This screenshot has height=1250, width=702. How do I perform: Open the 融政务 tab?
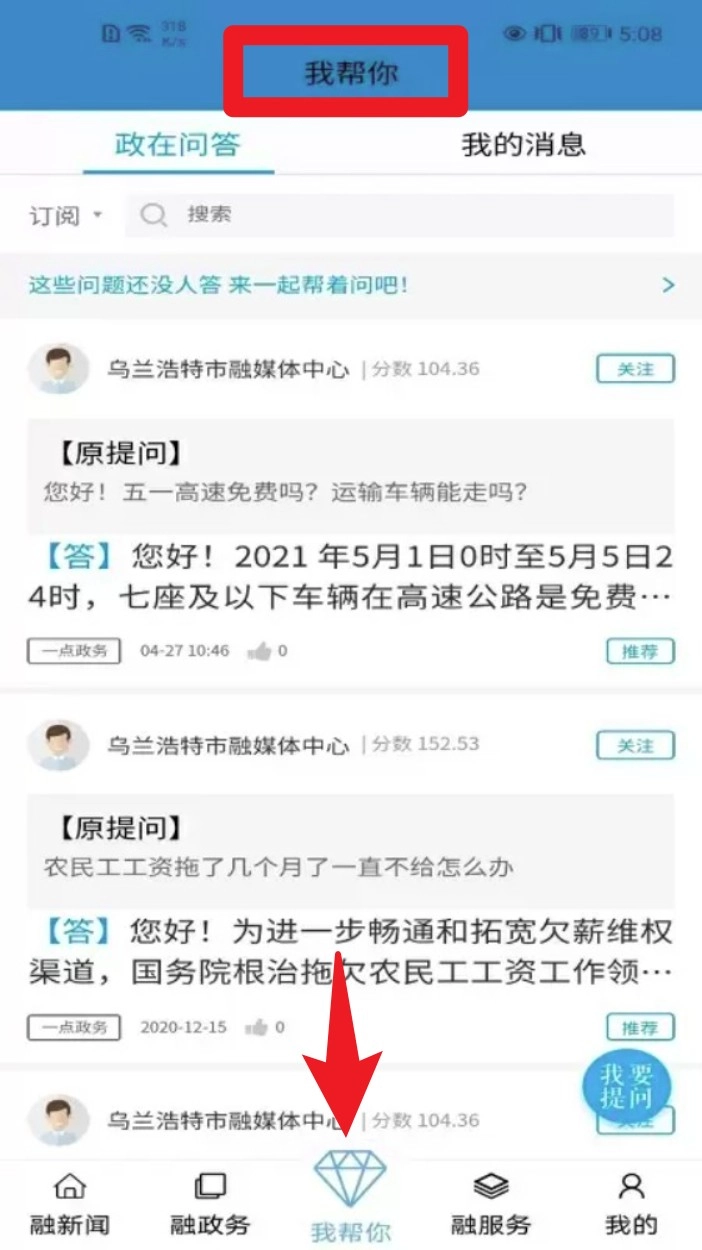[210, 1205]
